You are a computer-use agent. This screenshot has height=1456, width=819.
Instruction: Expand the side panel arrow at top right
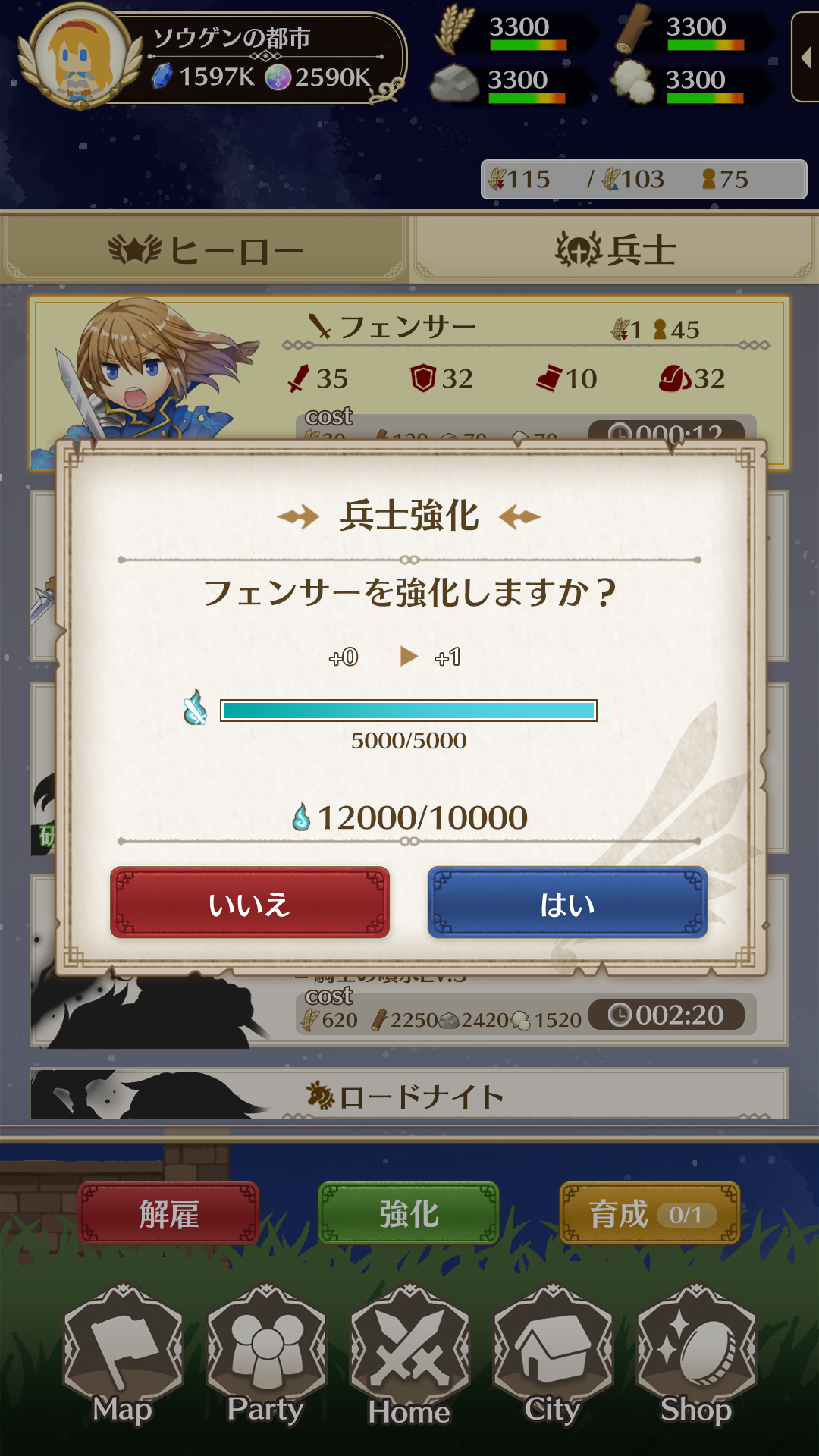coord(805,57)
